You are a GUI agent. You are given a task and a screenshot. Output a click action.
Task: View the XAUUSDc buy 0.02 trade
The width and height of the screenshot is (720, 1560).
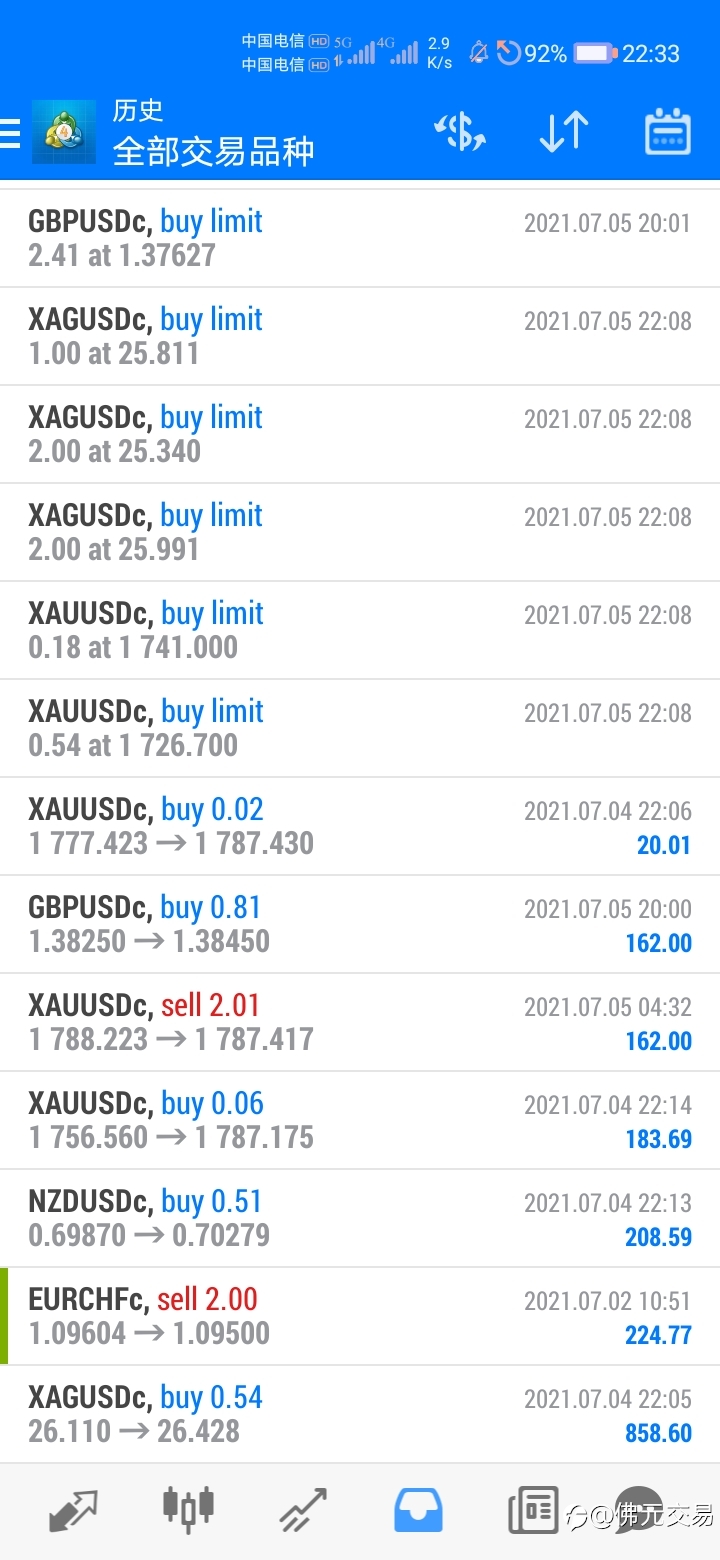point(360,827)
